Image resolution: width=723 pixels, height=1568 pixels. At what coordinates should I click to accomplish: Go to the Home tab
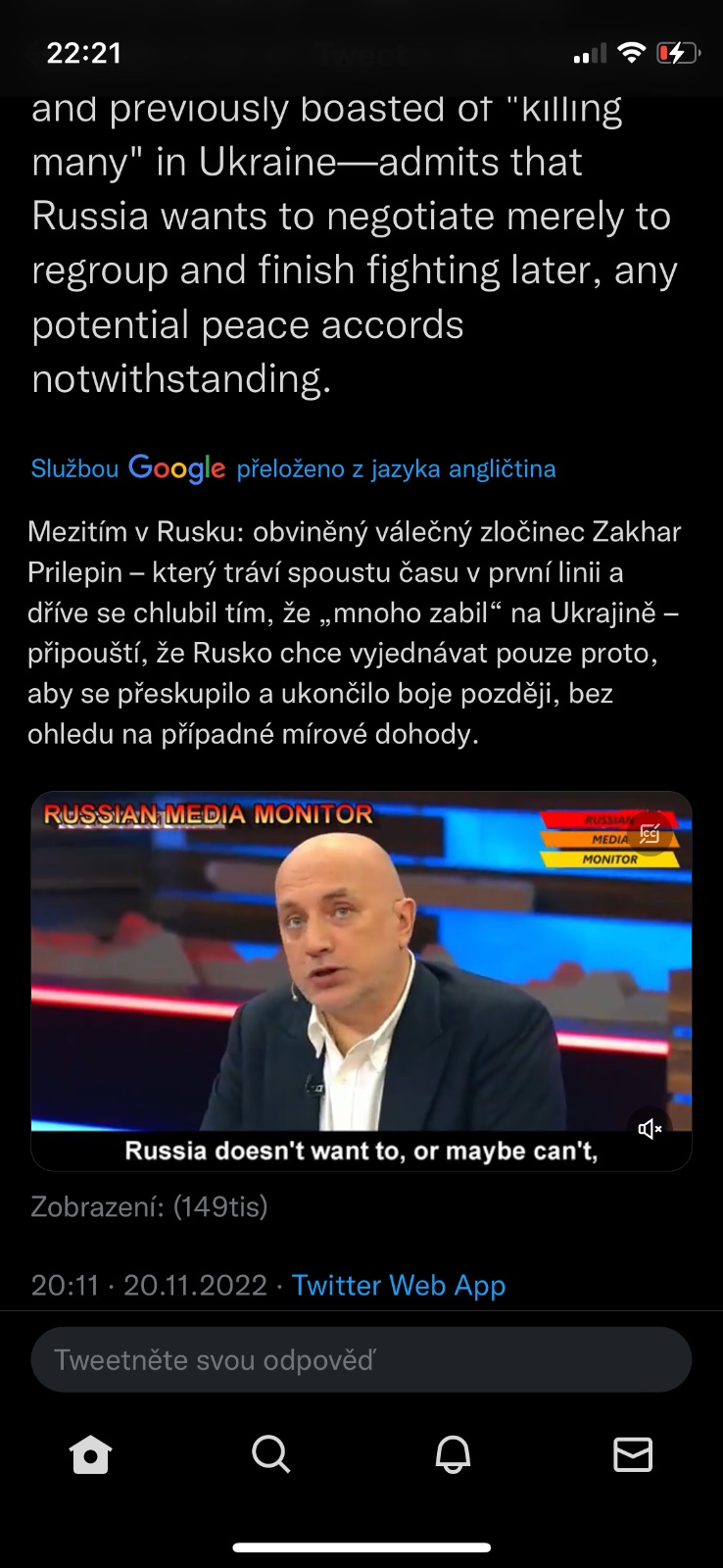pos(91,1454)
